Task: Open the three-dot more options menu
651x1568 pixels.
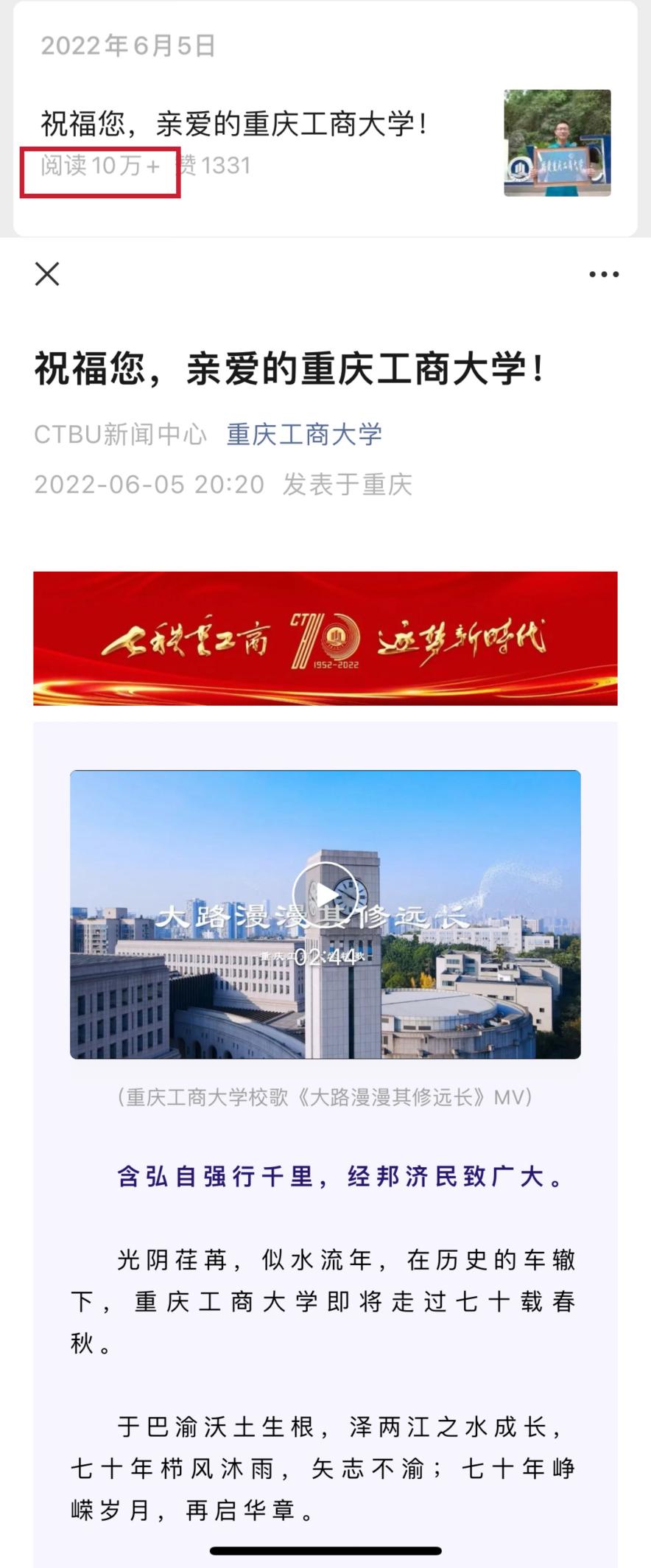Action: click(603, 275)
